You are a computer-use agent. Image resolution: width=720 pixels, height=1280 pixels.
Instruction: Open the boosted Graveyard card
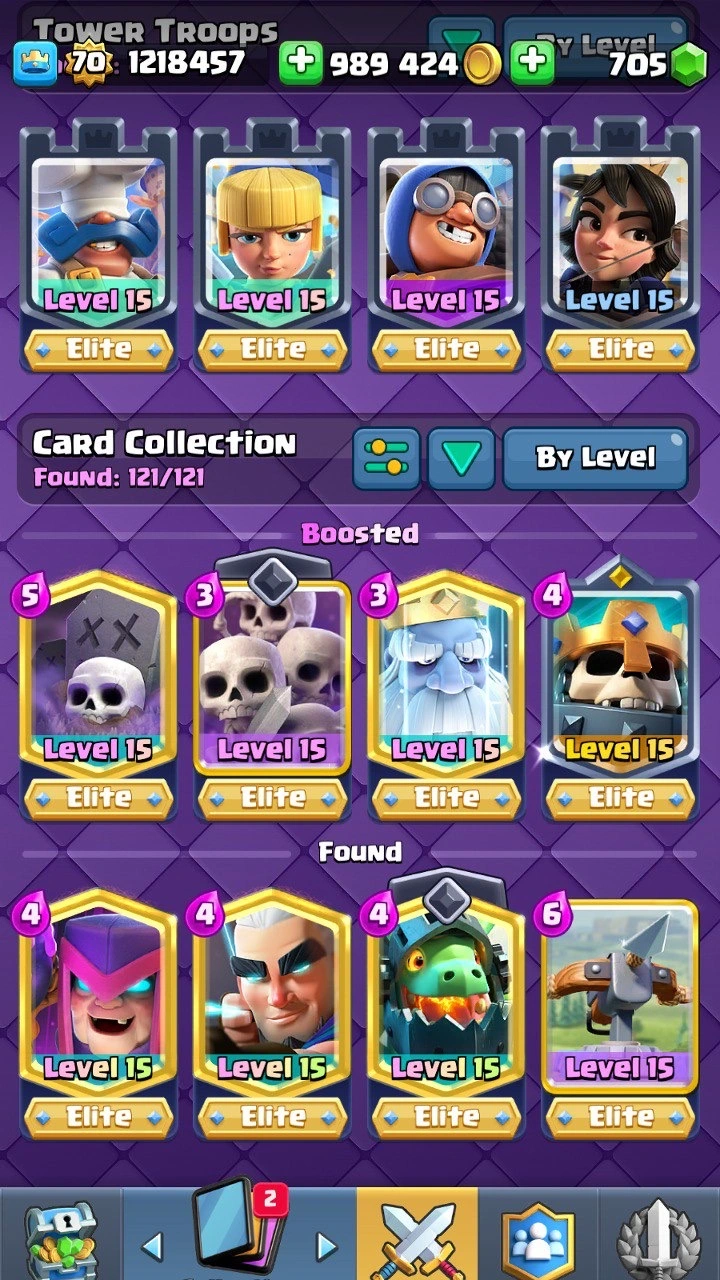[x=98, y=680]
